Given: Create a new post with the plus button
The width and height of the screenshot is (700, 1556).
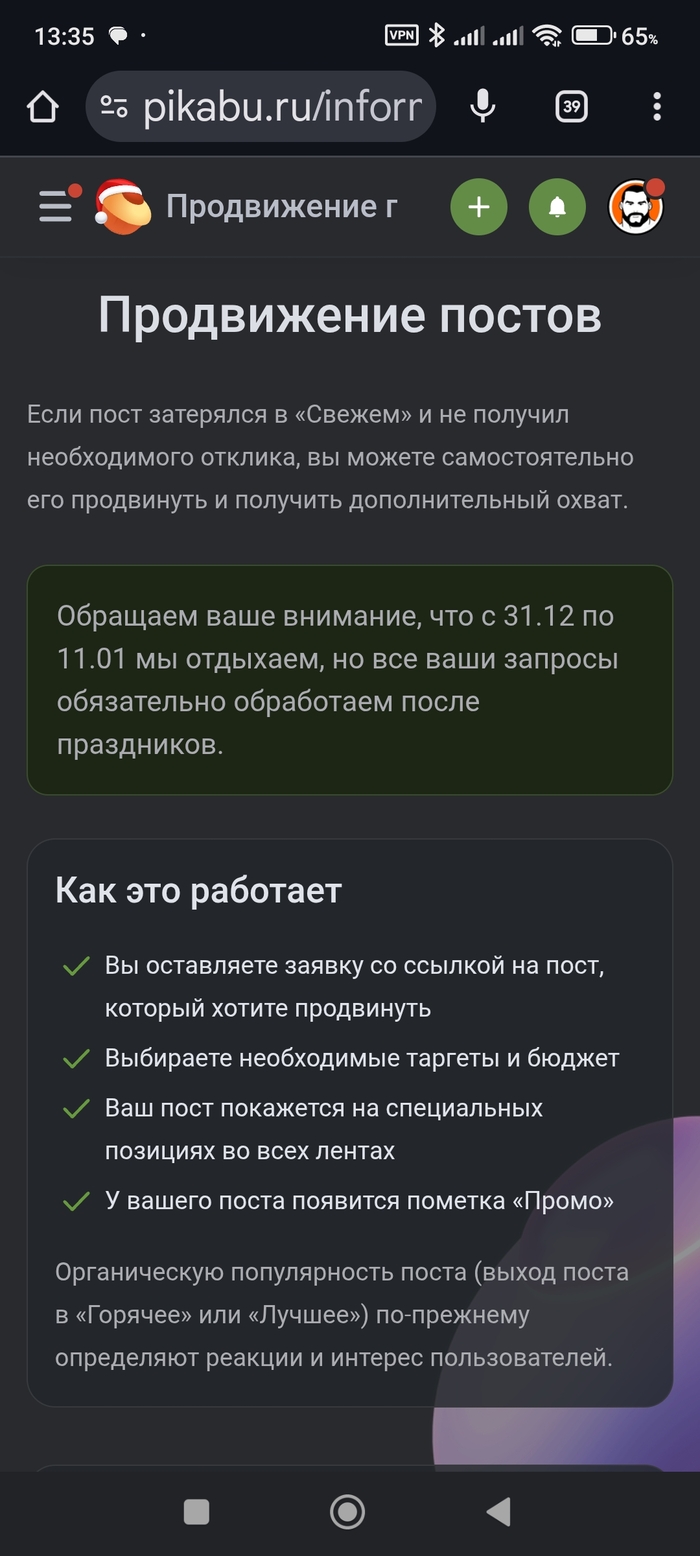Looking at the screenshot, I should 479,207.
